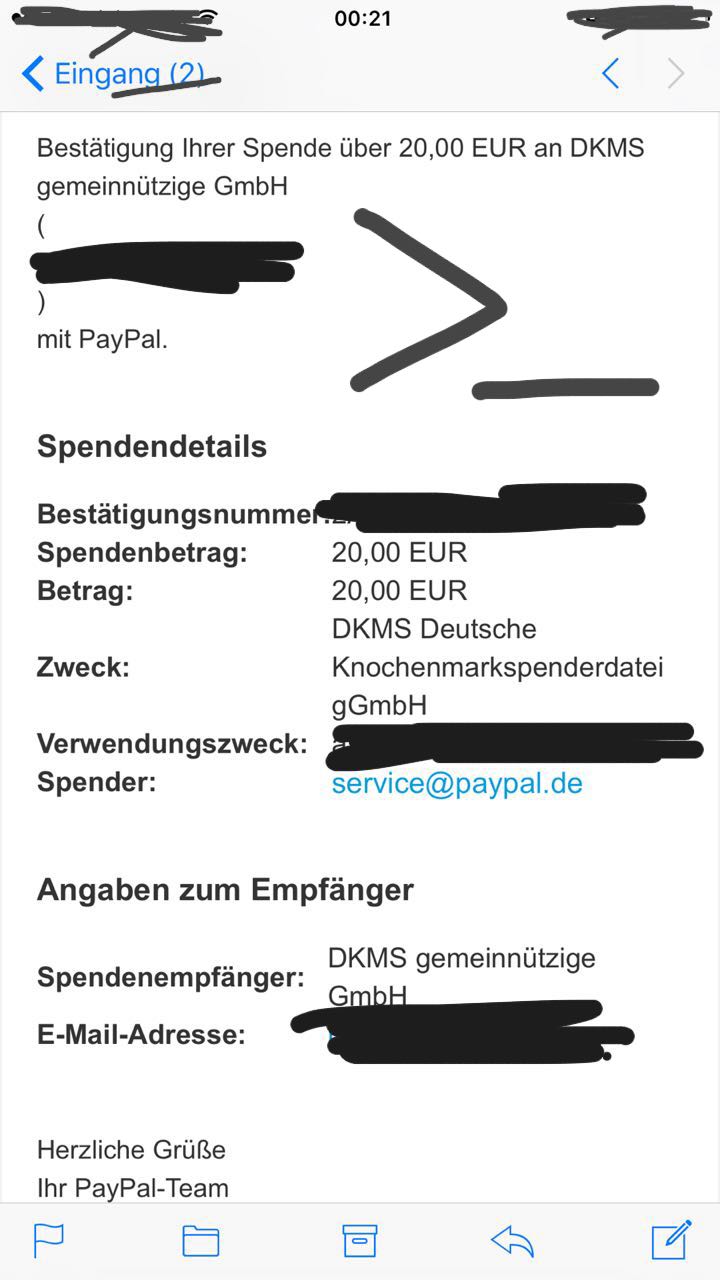Reply to this PayPal email

click(x=512, y=1241)
